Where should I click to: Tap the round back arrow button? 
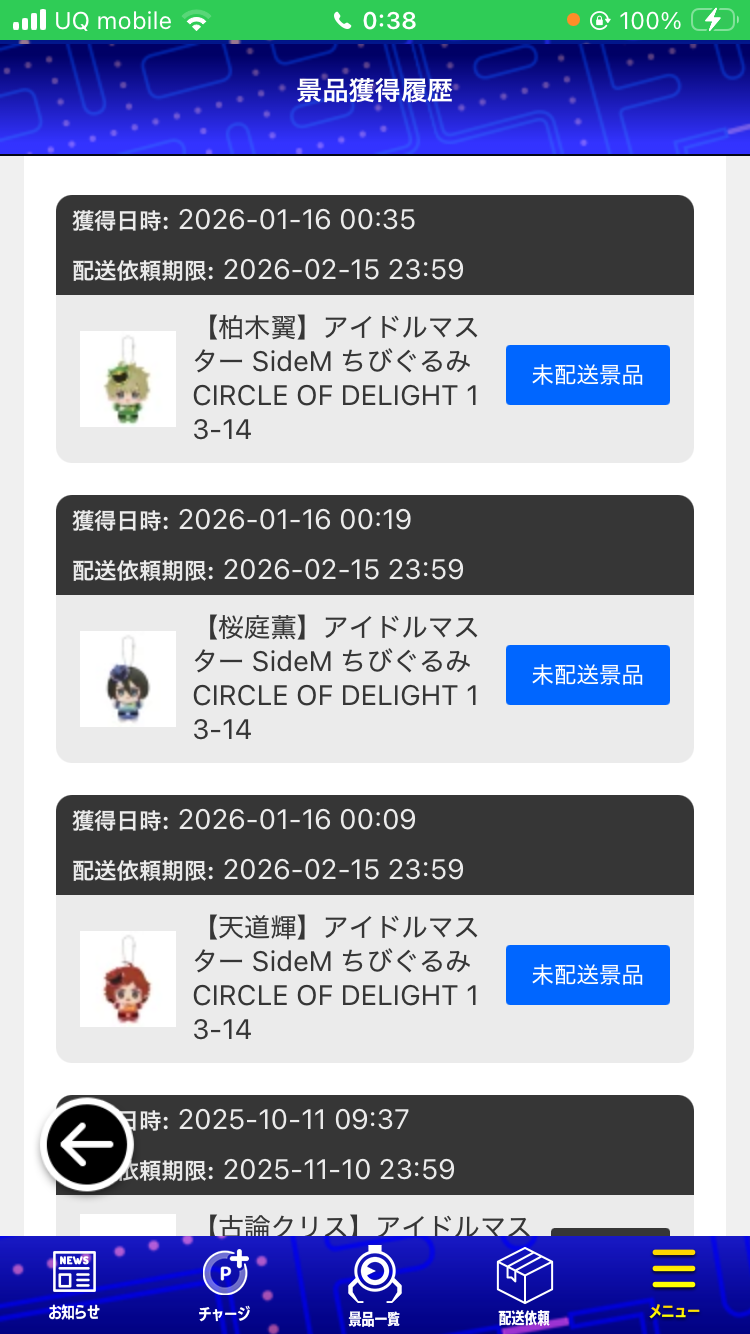click(x=86, y=1144)
